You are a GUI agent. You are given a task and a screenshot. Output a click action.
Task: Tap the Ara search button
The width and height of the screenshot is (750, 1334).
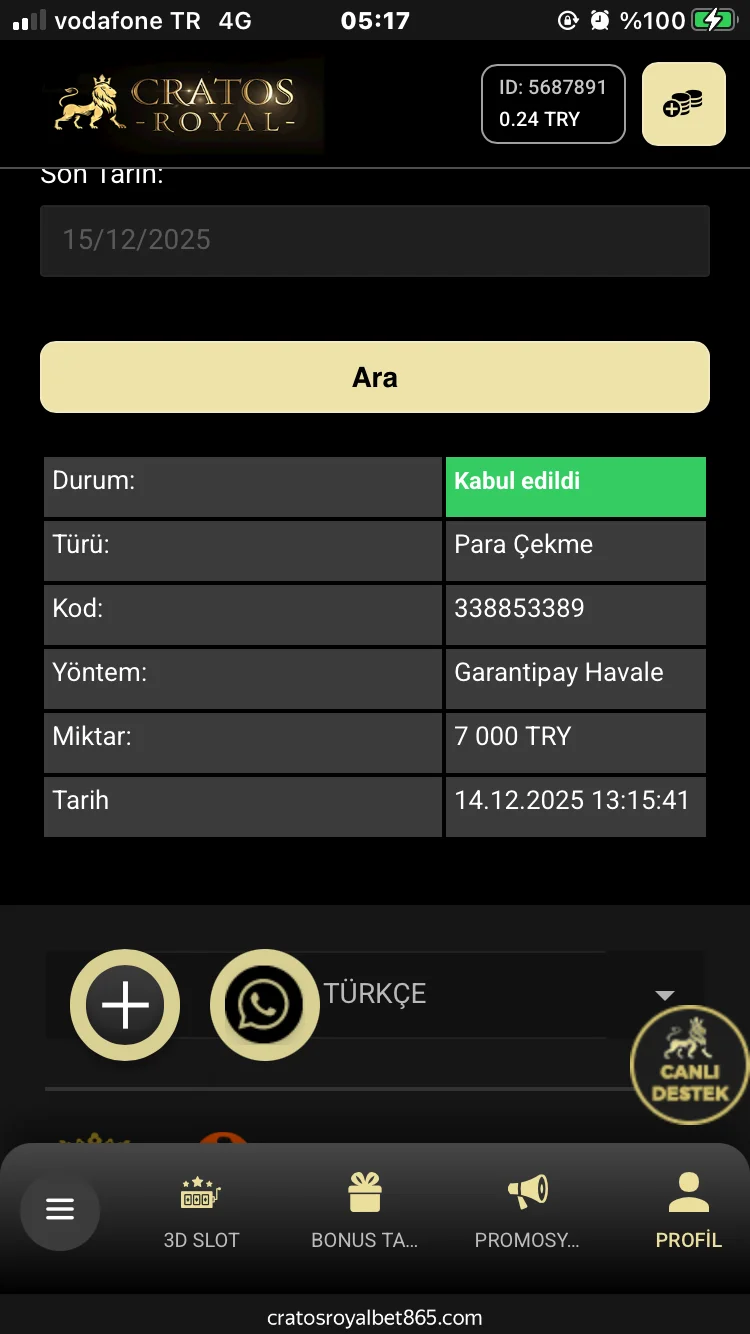[374, 377]
